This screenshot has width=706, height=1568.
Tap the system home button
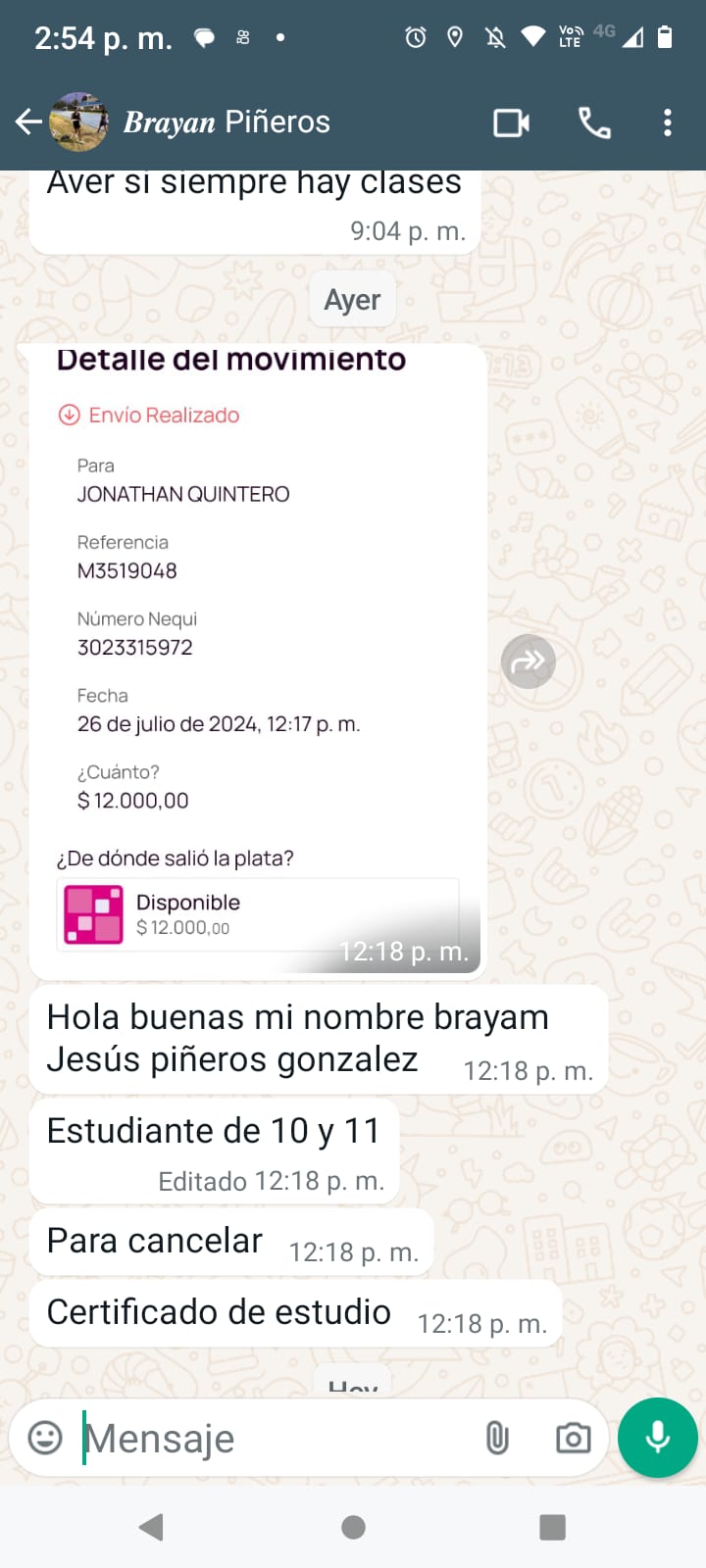click(x=353, y=1527)
